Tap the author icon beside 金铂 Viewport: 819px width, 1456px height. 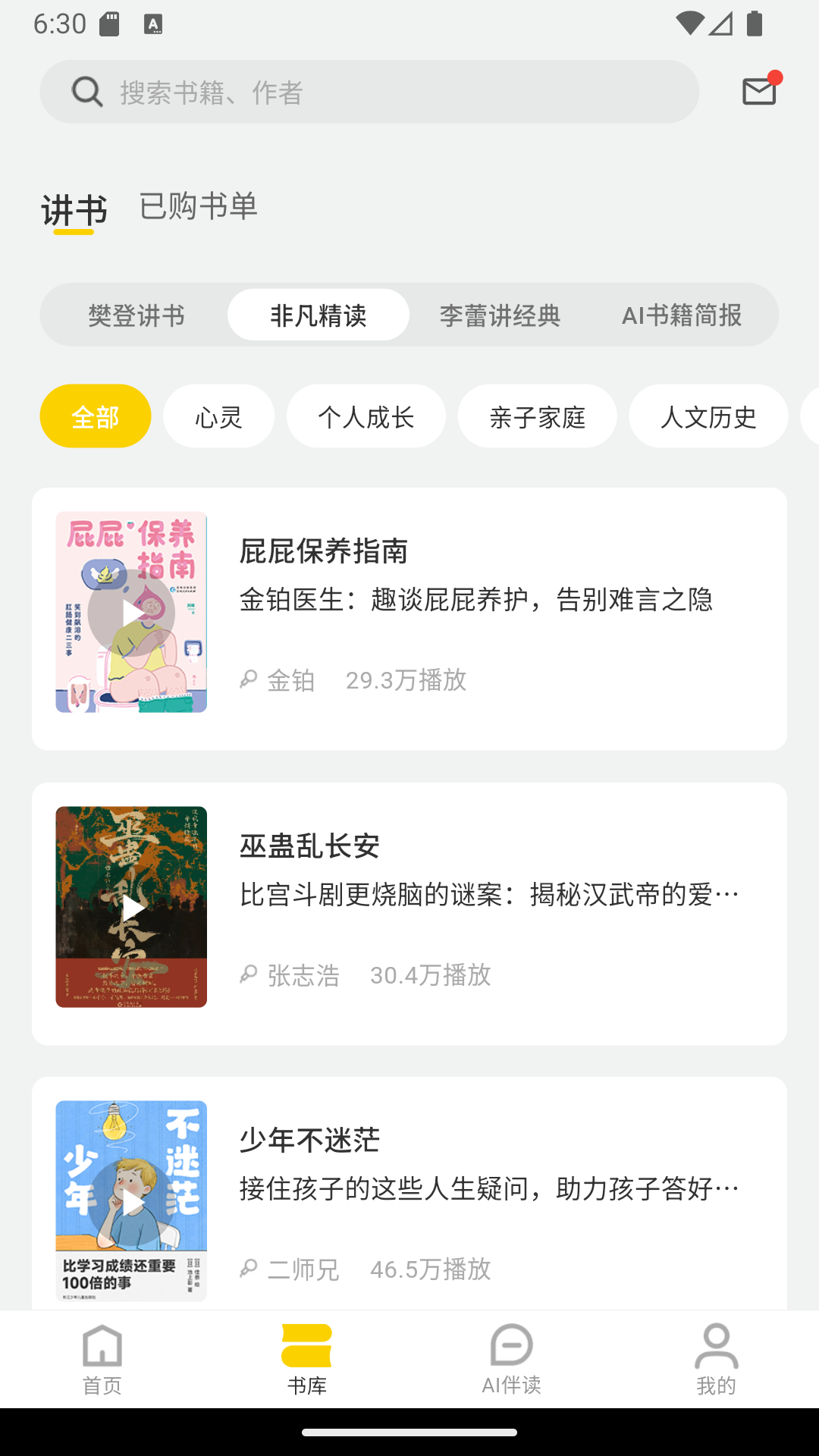click(248, 680)
